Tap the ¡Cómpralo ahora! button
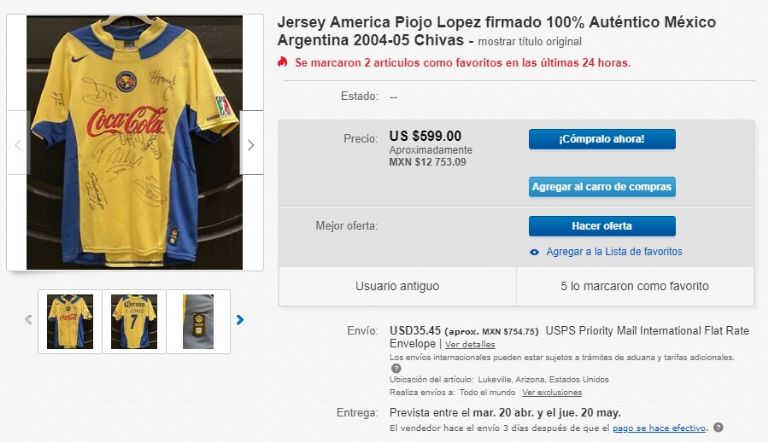 (602, 139)
